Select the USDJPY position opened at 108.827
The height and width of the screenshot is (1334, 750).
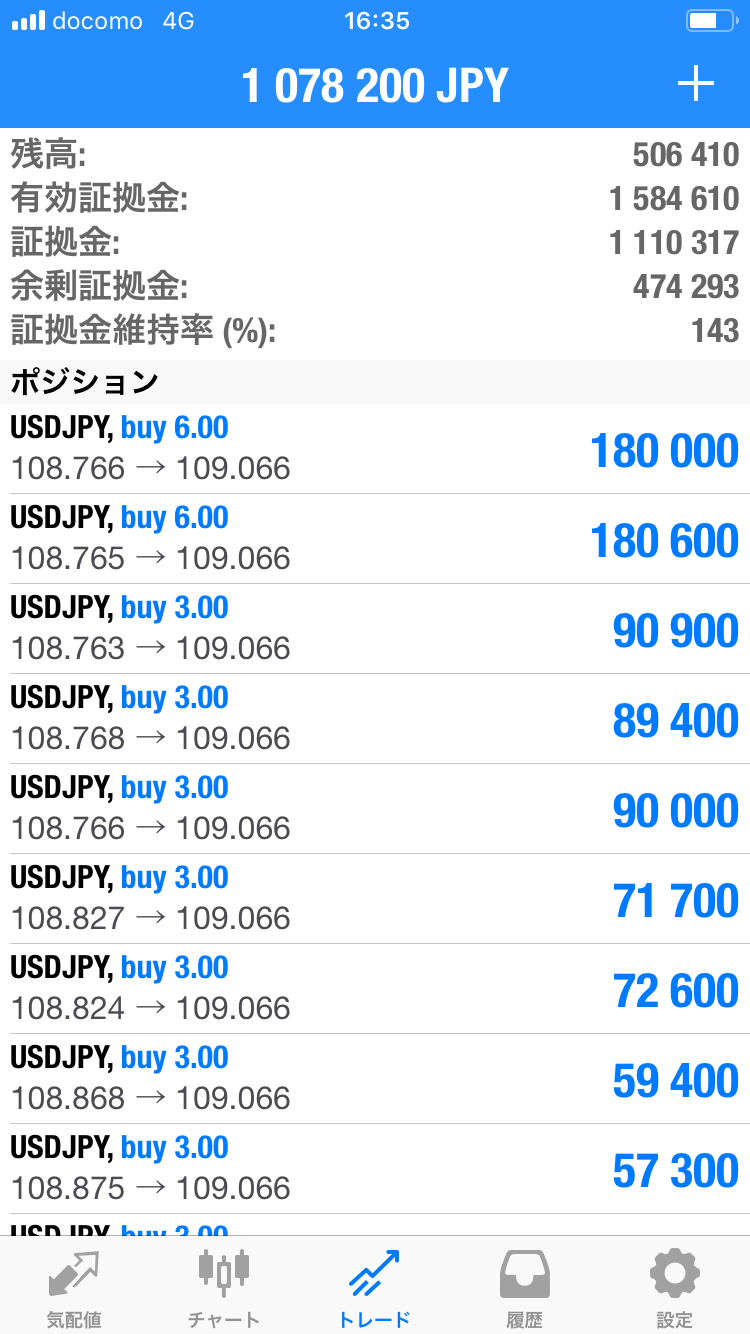[x=375, y=899]
